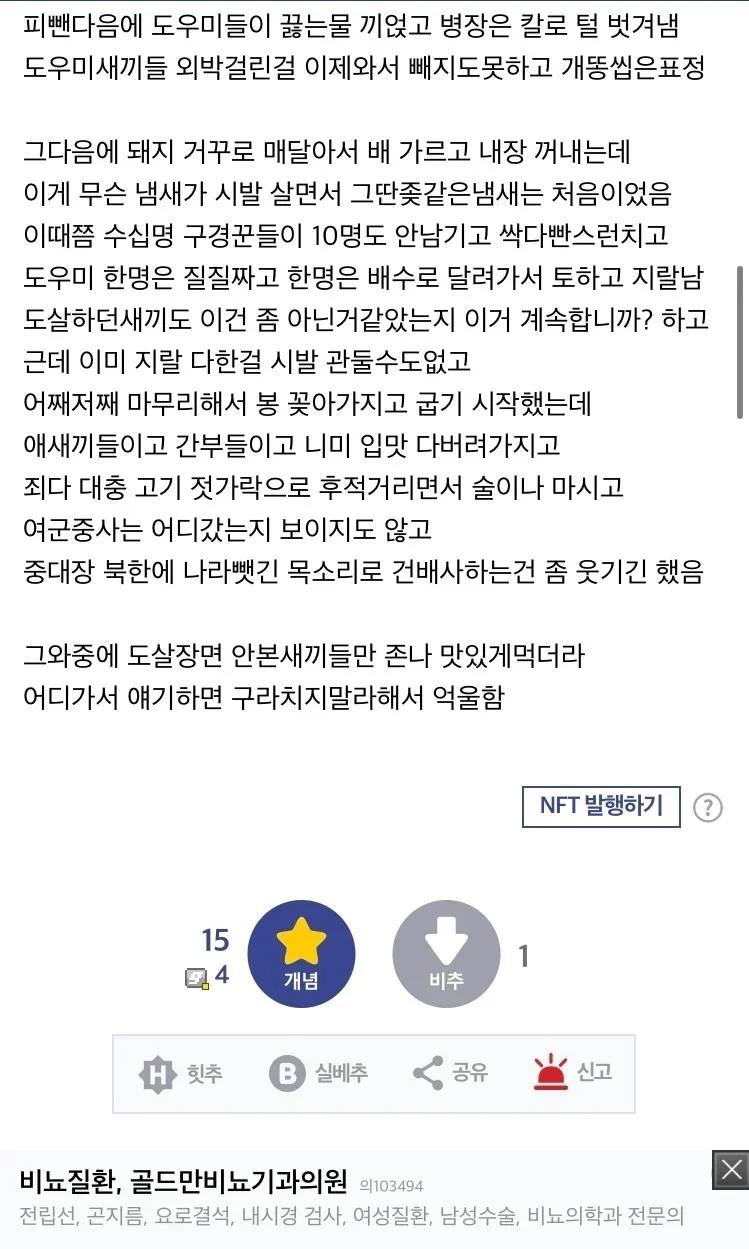Tap the NFT 발행하기 button
The width and height of the screenshot is (749, 1249).
(601, 807)
